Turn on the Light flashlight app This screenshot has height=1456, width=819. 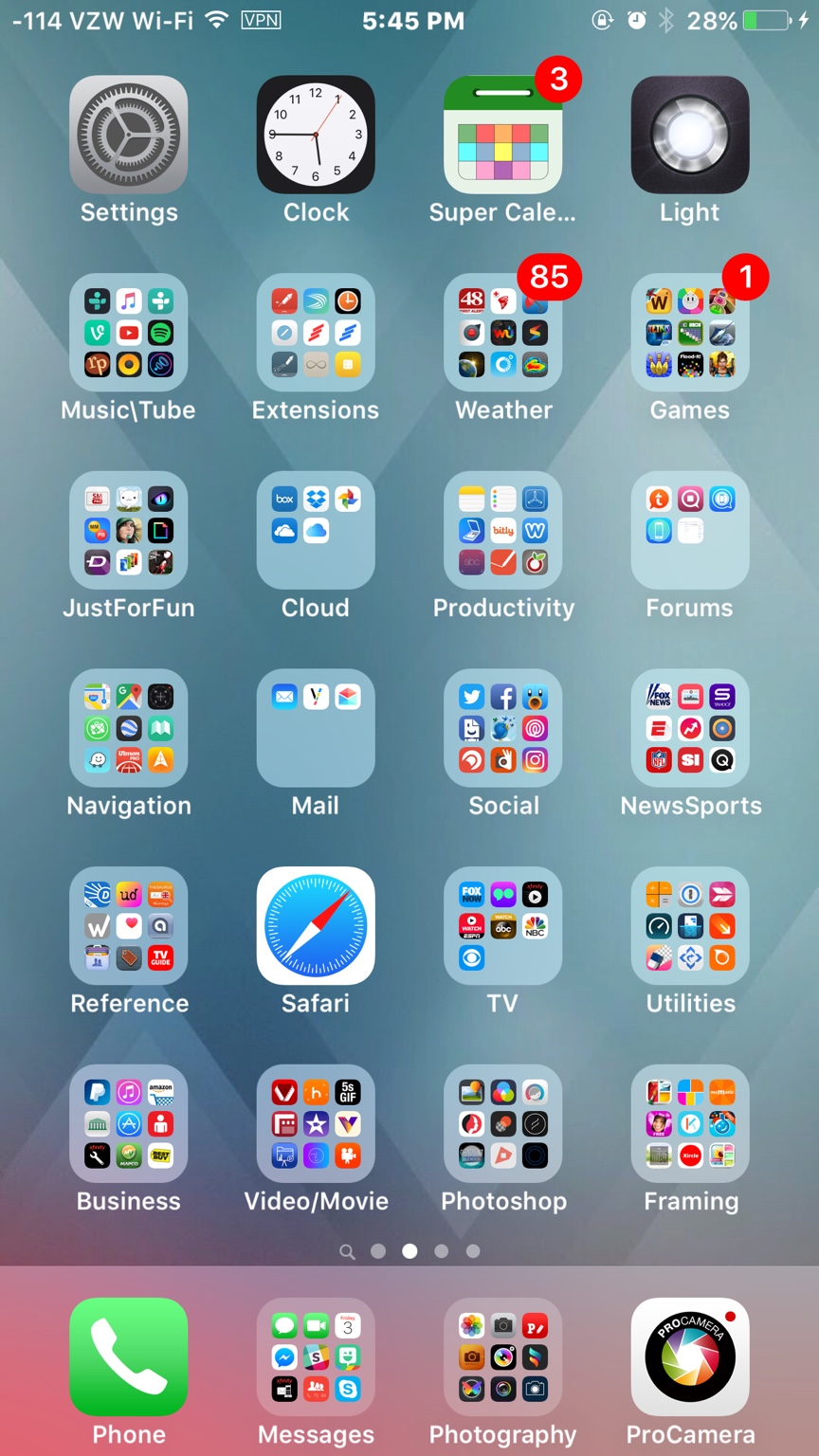690,135
